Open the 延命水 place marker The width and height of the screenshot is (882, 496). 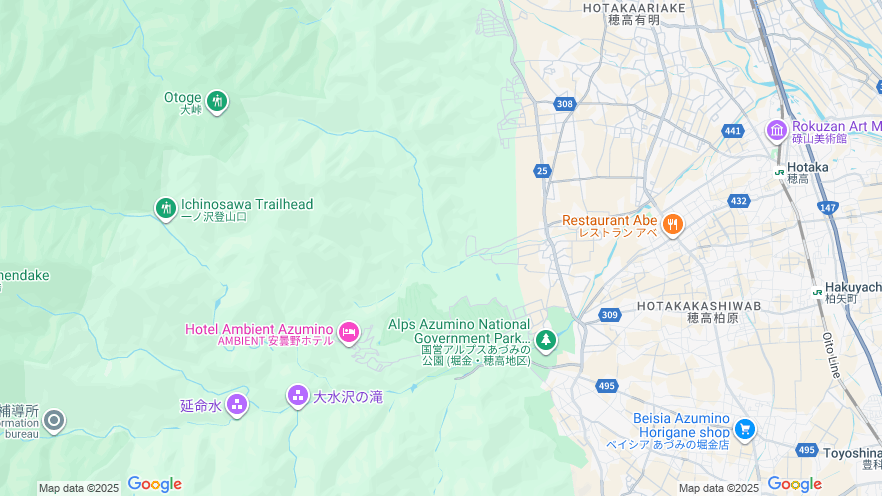tap(237, 404)
